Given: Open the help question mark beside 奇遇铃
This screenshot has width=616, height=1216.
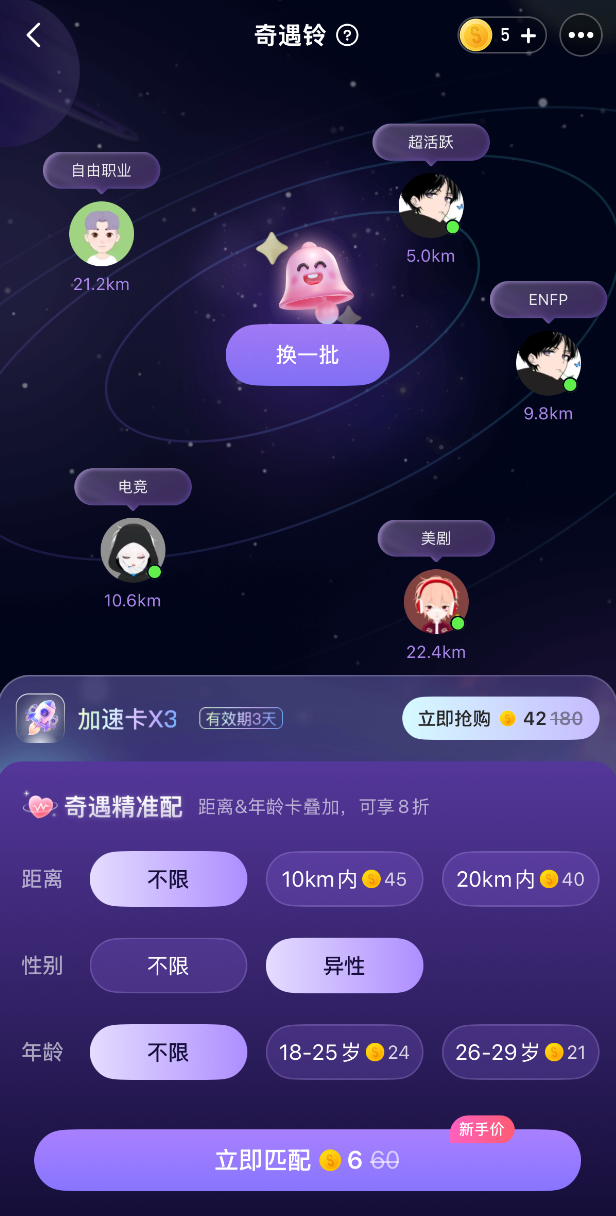Looking at the screenshot, I should click(348, 36).
